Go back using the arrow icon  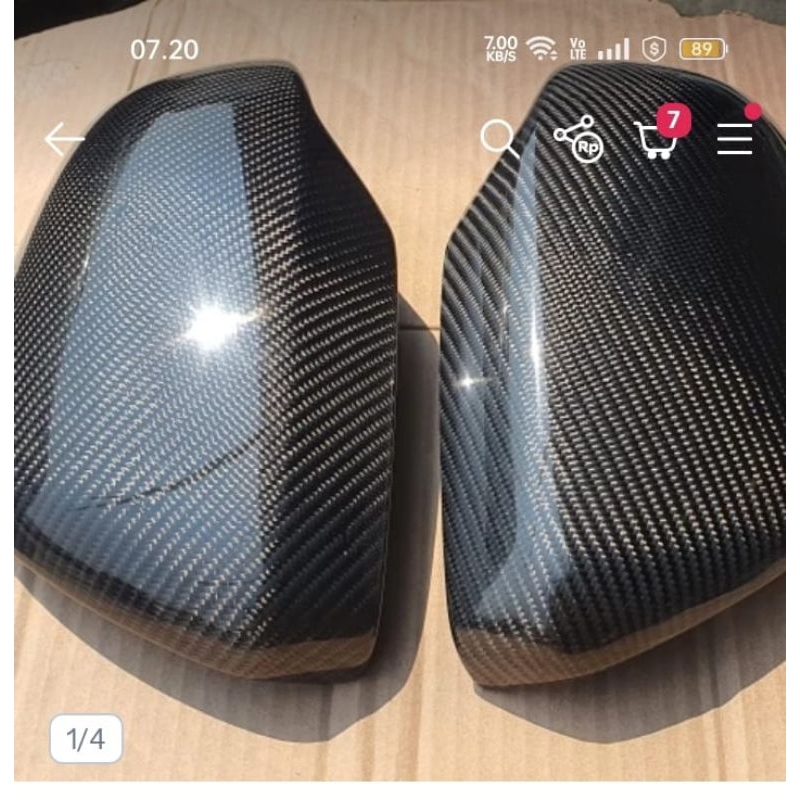pyautogui.click(x=64, y=140)
